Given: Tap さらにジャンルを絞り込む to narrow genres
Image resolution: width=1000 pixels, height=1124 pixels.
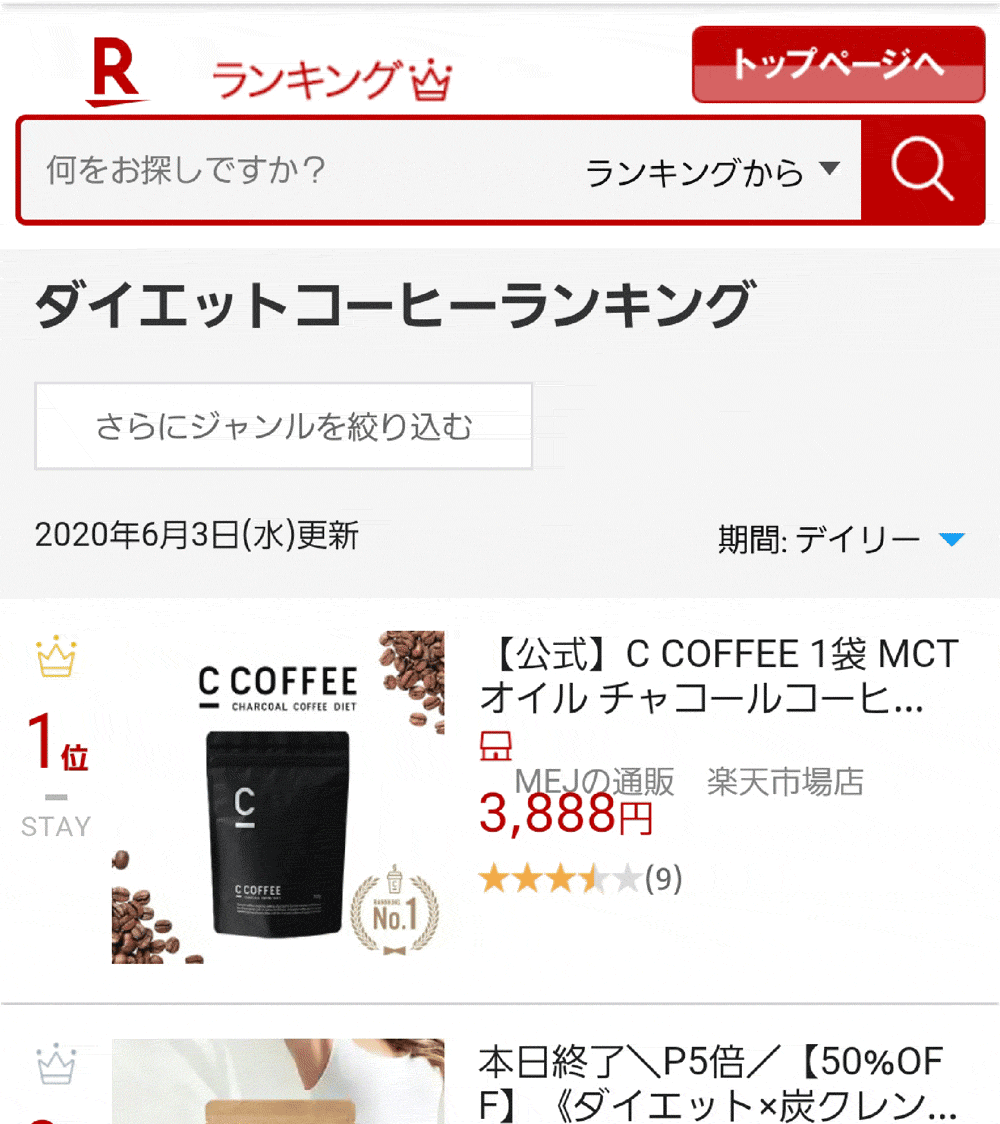Looking at the screenshot, I should click(x=283, y=426).
